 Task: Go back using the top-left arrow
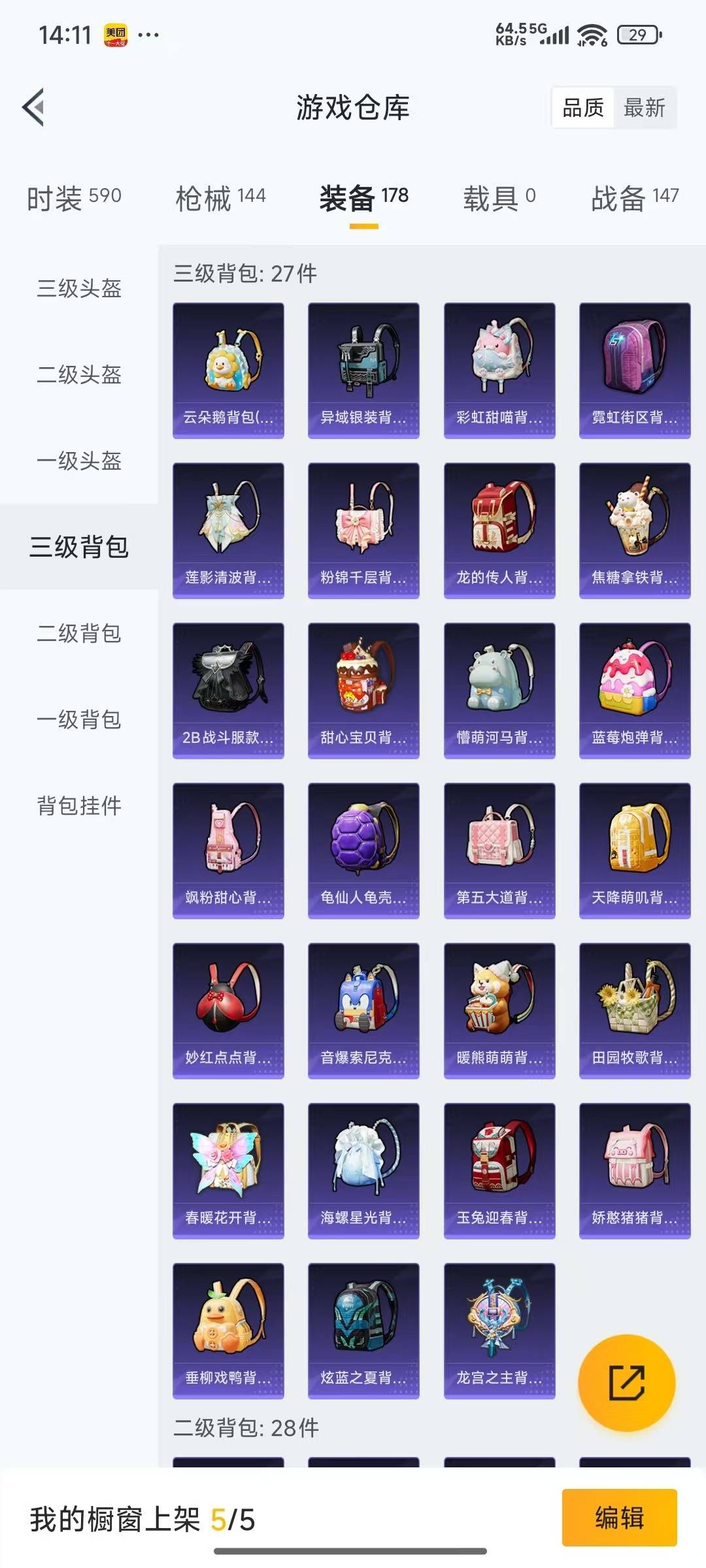34,107
